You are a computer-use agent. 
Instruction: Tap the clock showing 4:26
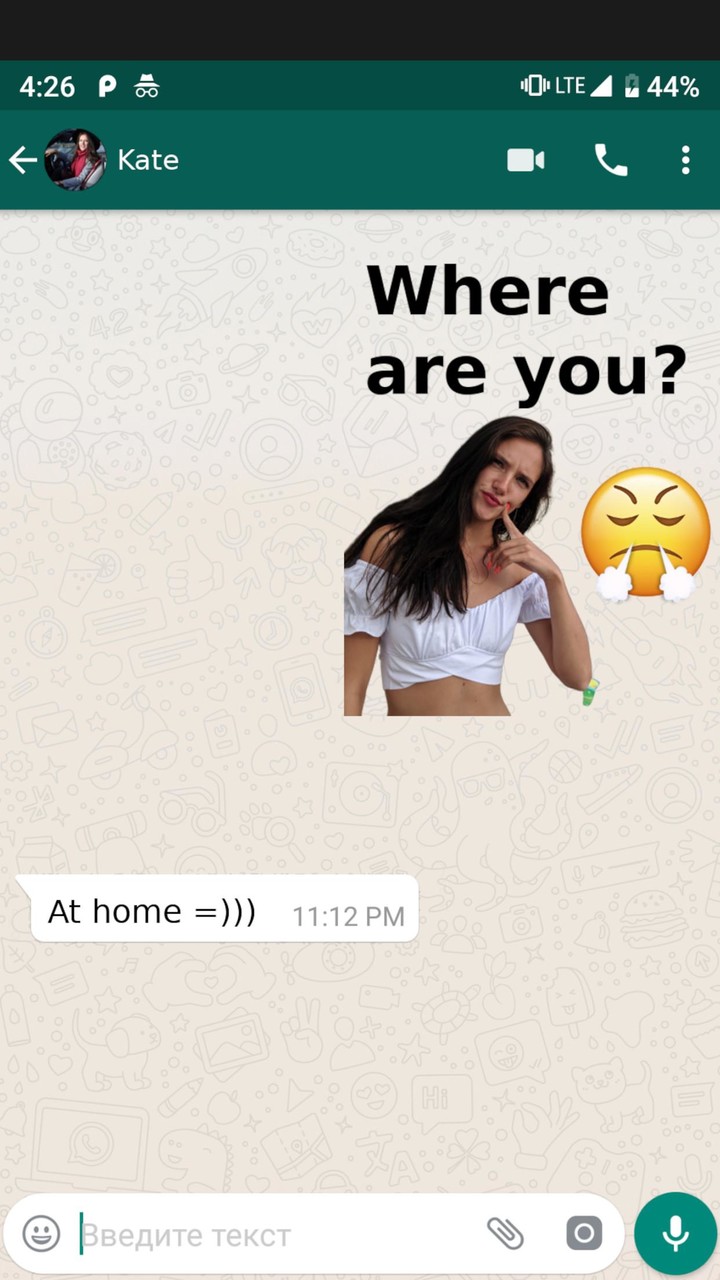point(46,87)
